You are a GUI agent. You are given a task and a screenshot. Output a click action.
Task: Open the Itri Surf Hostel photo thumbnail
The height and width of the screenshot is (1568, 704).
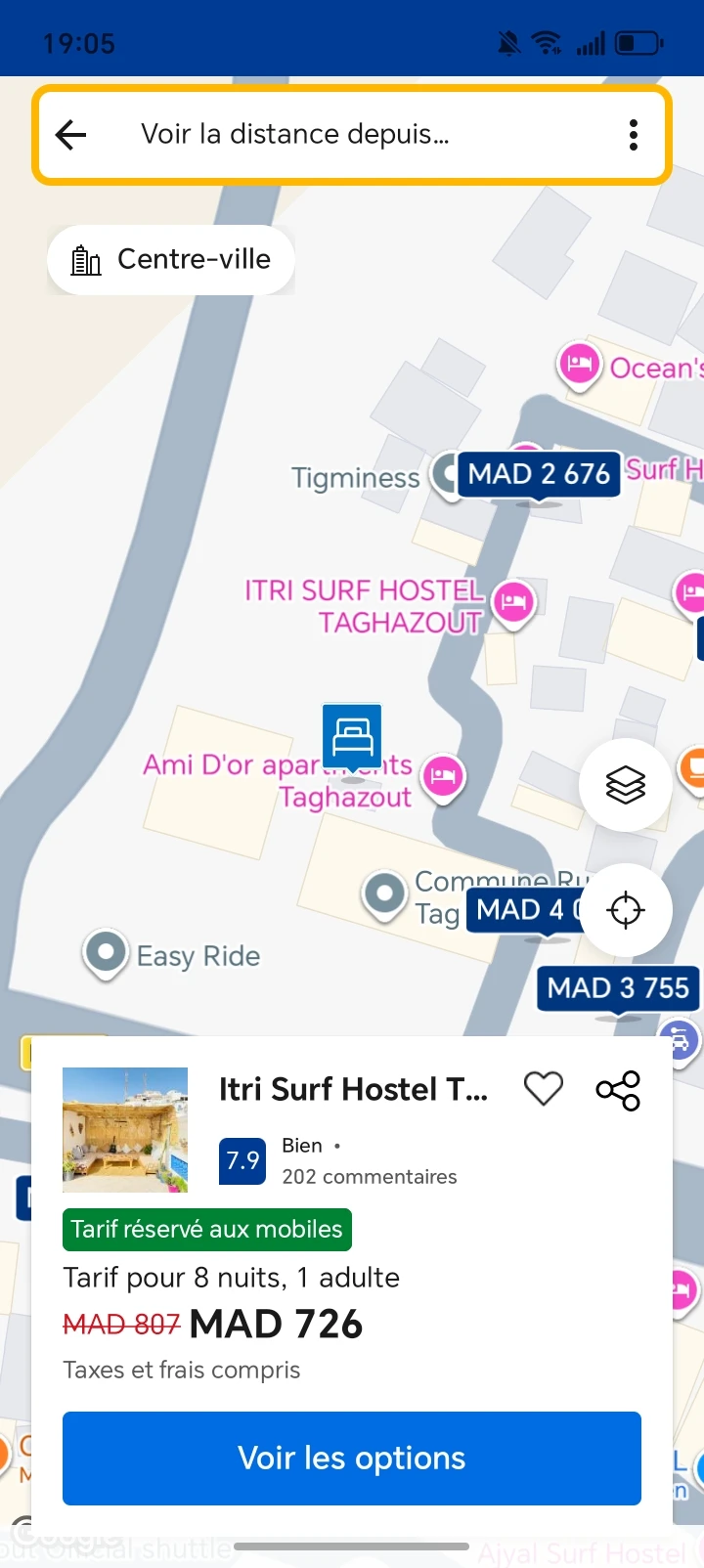click(125, 1130)
